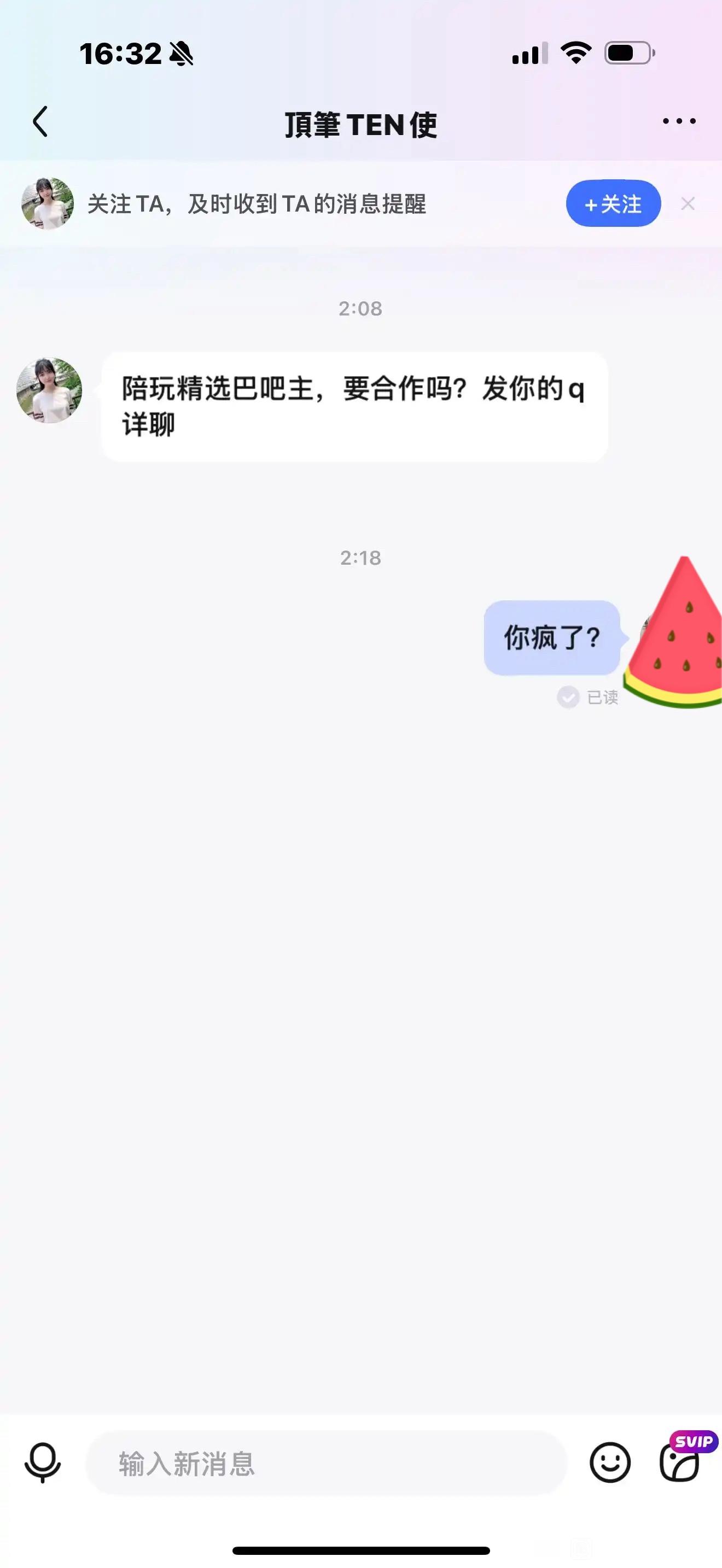Open the emoji smiley picker

610,1462
